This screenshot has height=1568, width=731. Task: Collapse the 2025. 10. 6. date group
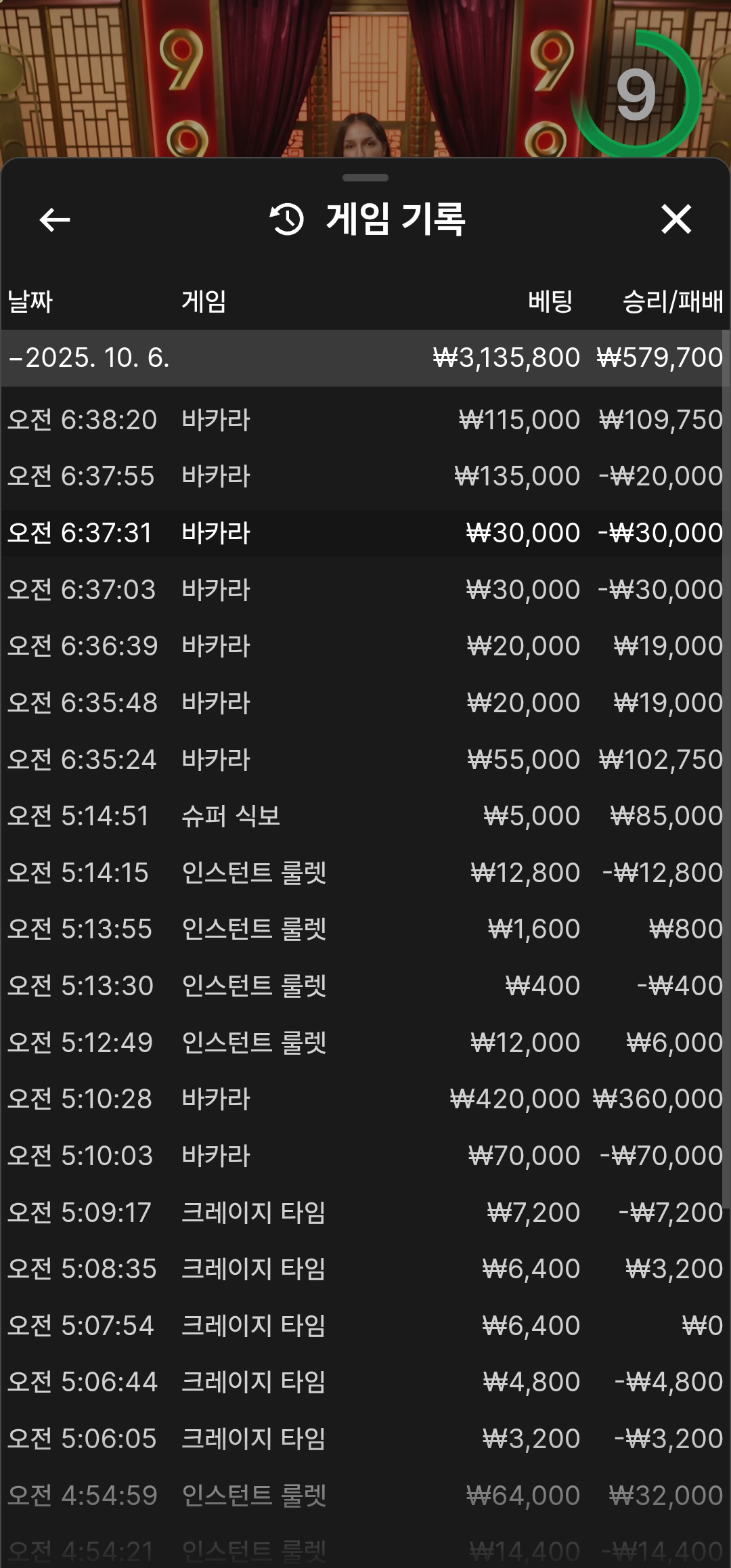88,357
